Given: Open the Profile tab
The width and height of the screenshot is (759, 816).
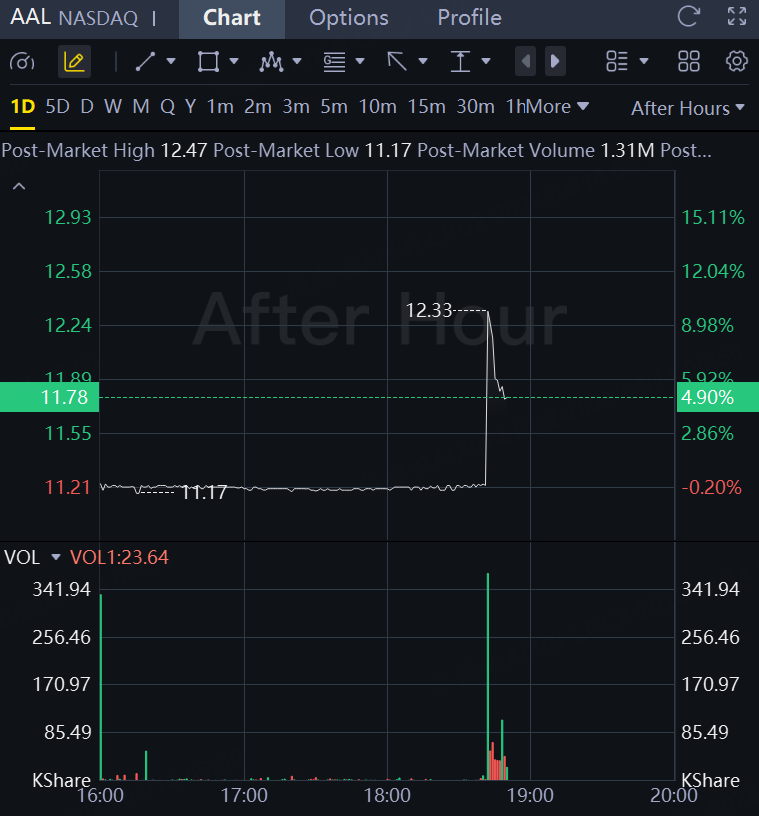Looking at the screenshot, I should point(469,18).
